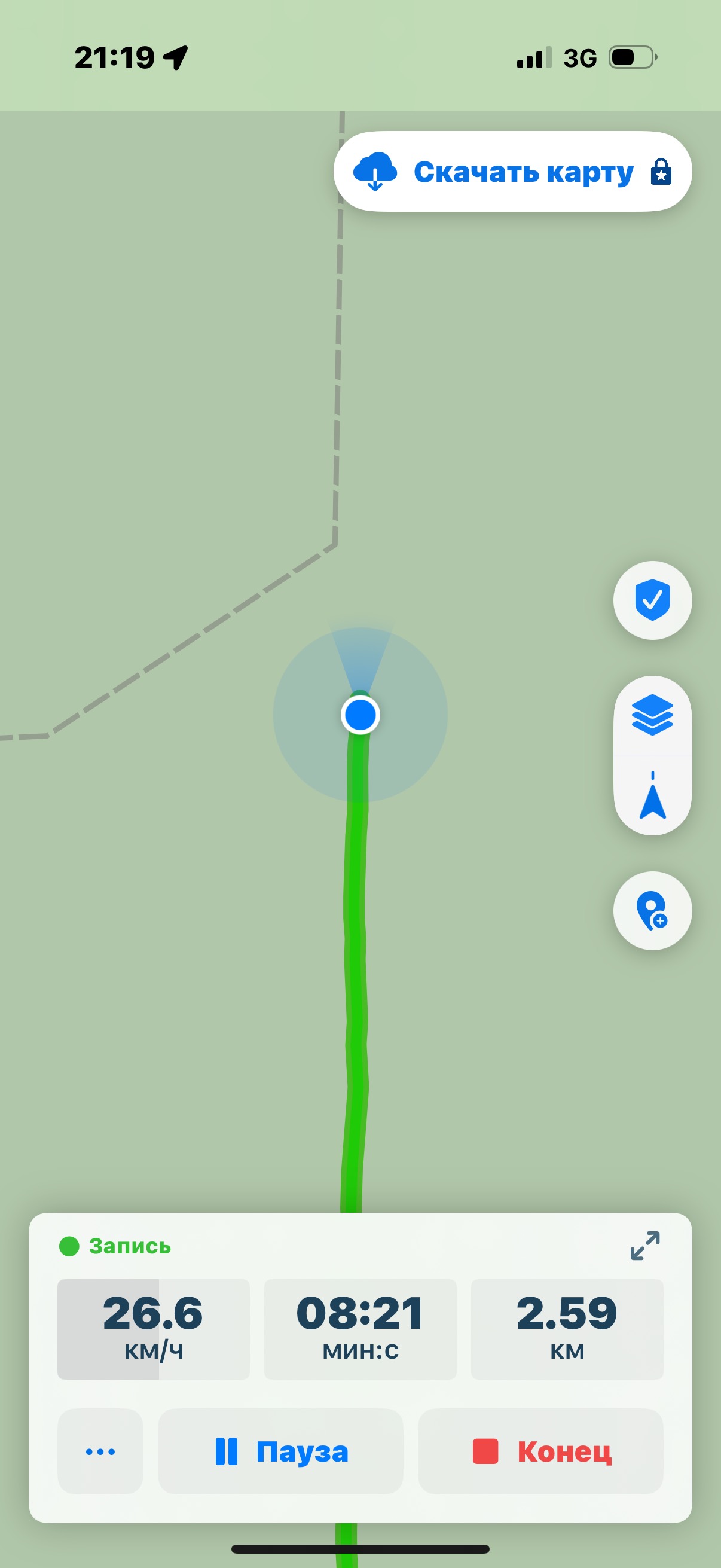Expand the recording panel to full screen
Screen dimensions: 721x1568
(645, 1246)
